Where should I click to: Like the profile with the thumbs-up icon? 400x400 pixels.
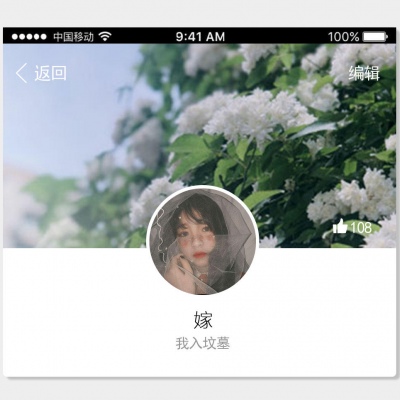click(340, 226)
